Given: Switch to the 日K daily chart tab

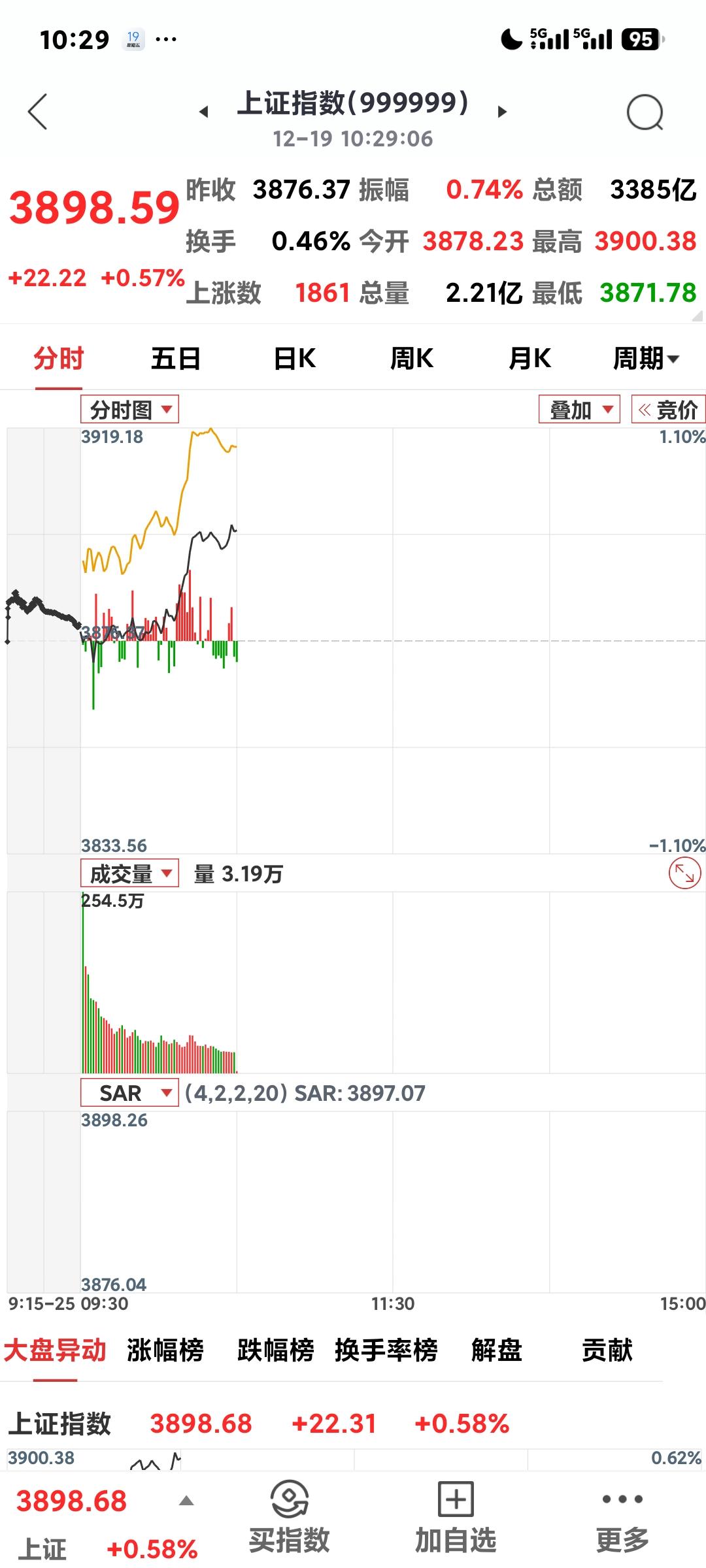Looking at the screenshot, I should [293, 358].
